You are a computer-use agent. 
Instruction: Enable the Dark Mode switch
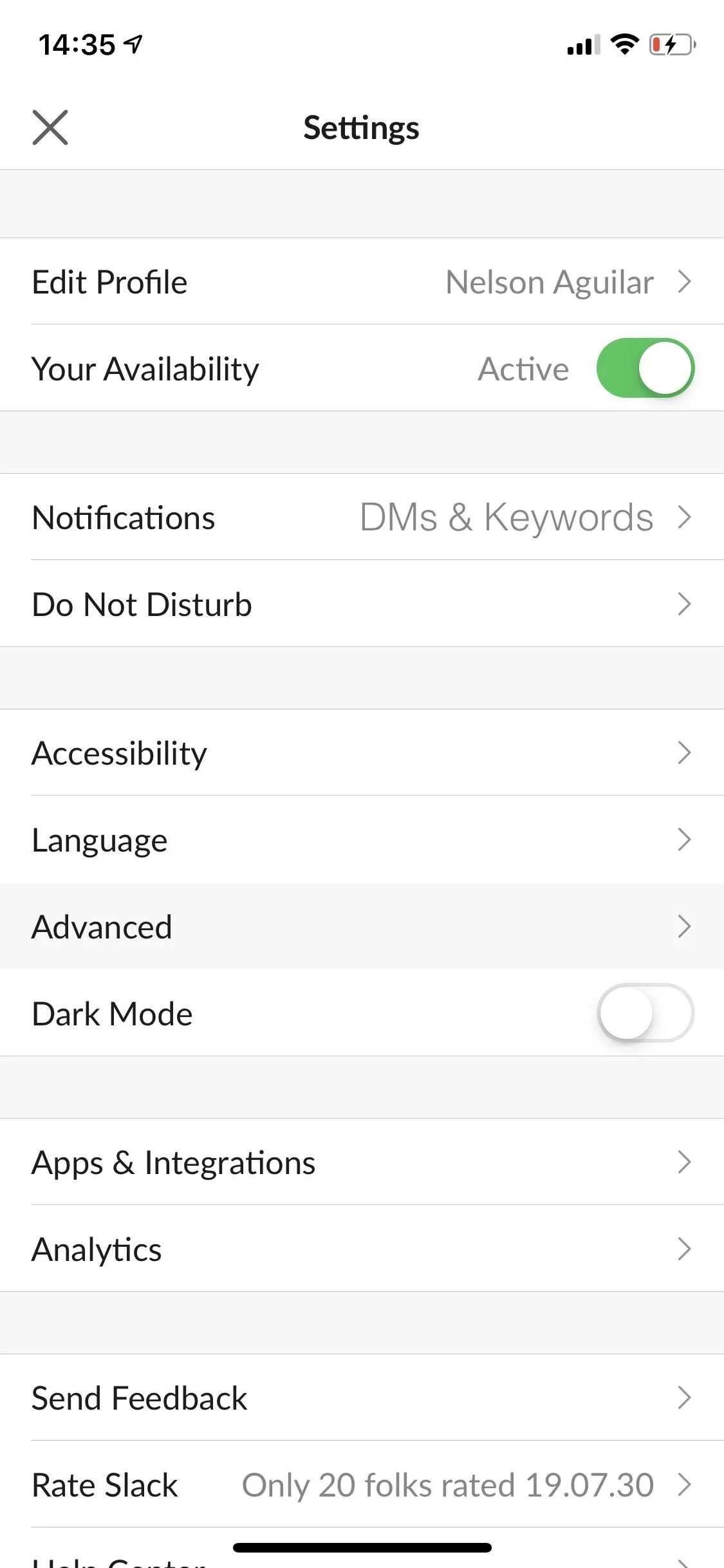coord(645,1013)
